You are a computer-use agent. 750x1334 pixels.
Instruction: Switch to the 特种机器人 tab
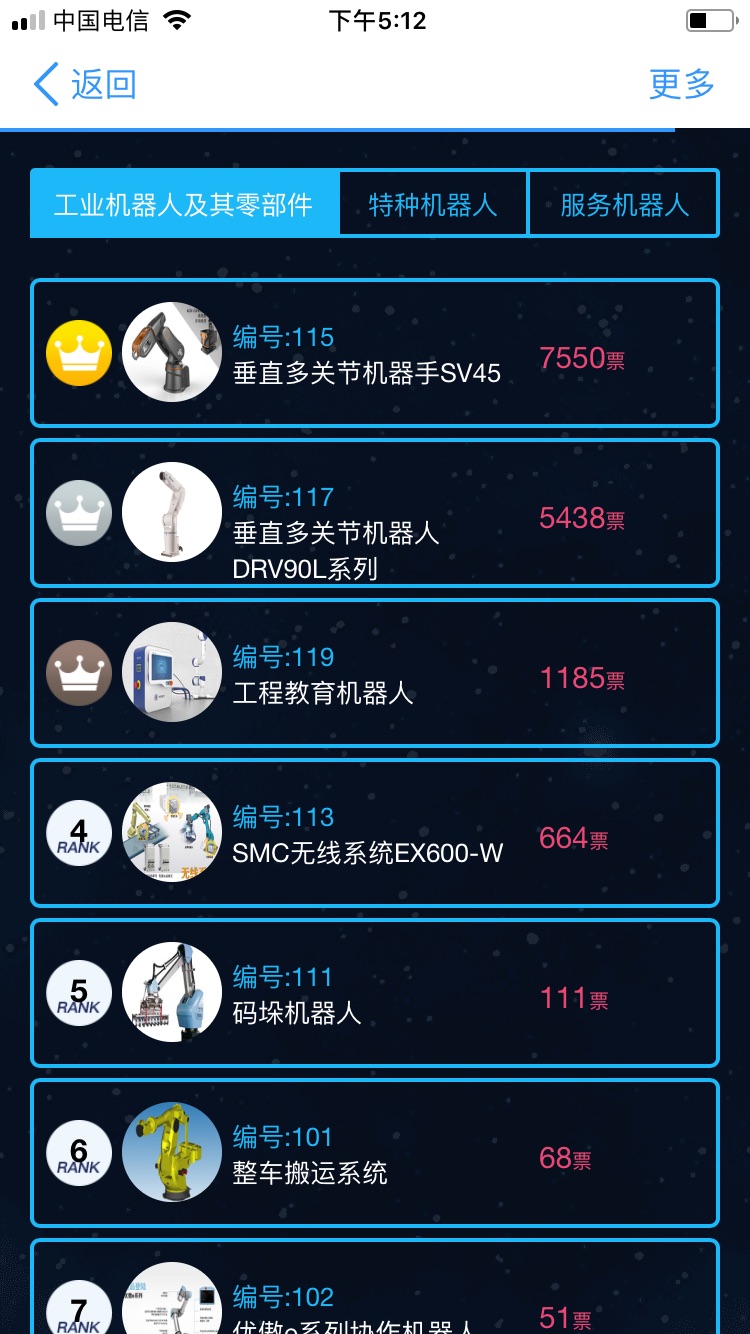(433, 204)
